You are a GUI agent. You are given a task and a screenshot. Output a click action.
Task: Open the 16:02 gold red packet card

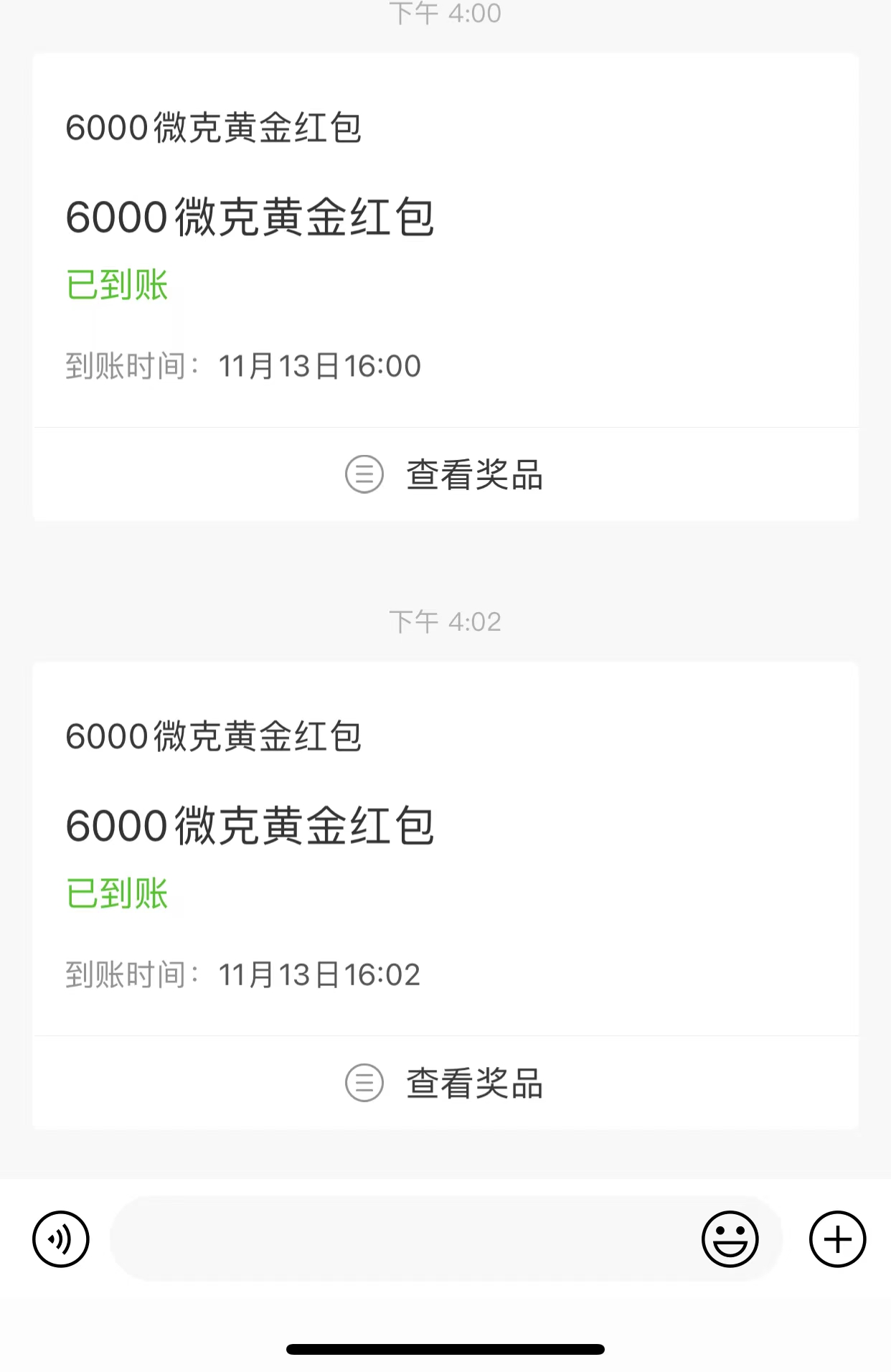445,852
